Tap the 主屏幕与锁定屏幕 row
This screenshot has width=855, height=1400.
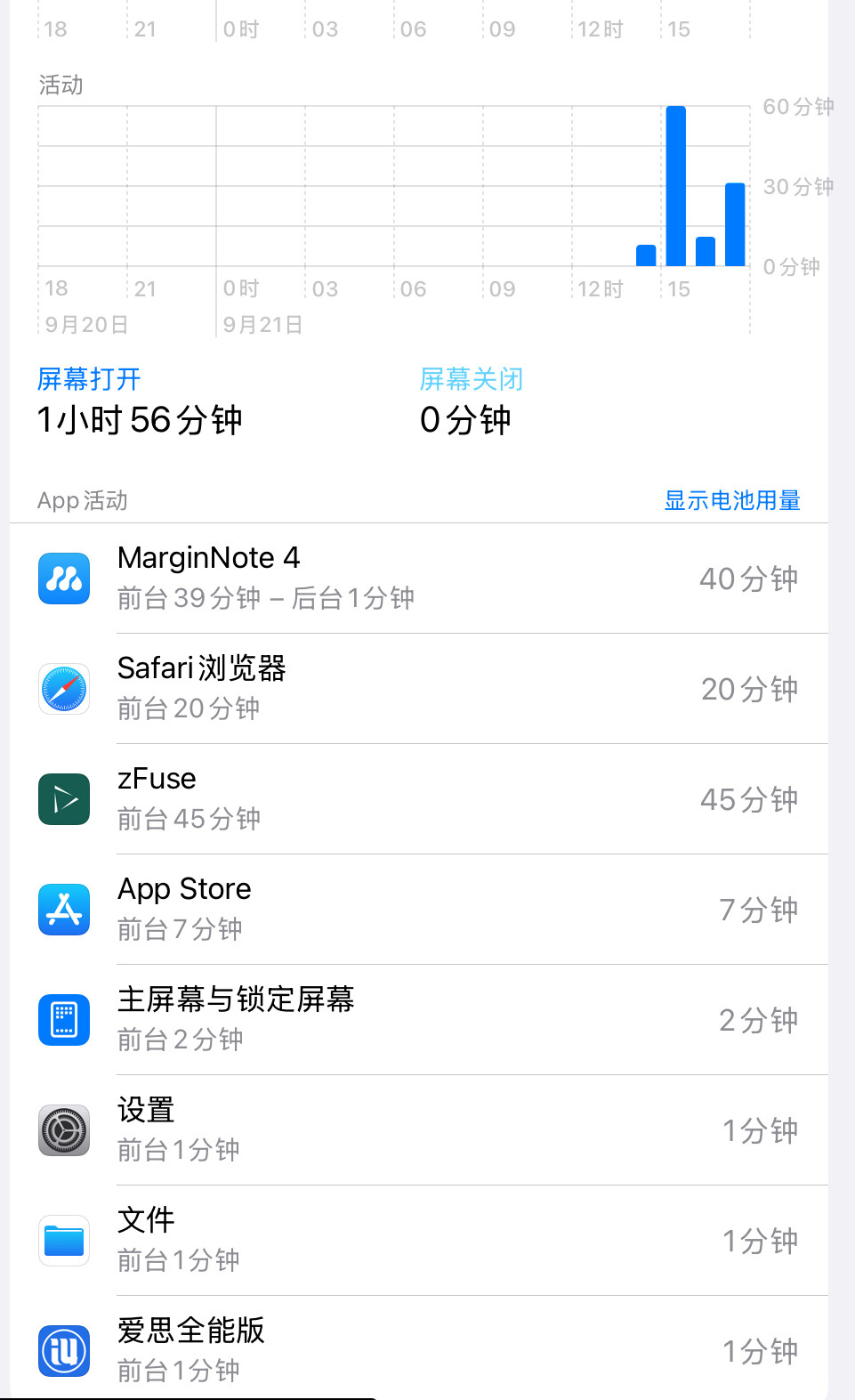[418, 1020]
